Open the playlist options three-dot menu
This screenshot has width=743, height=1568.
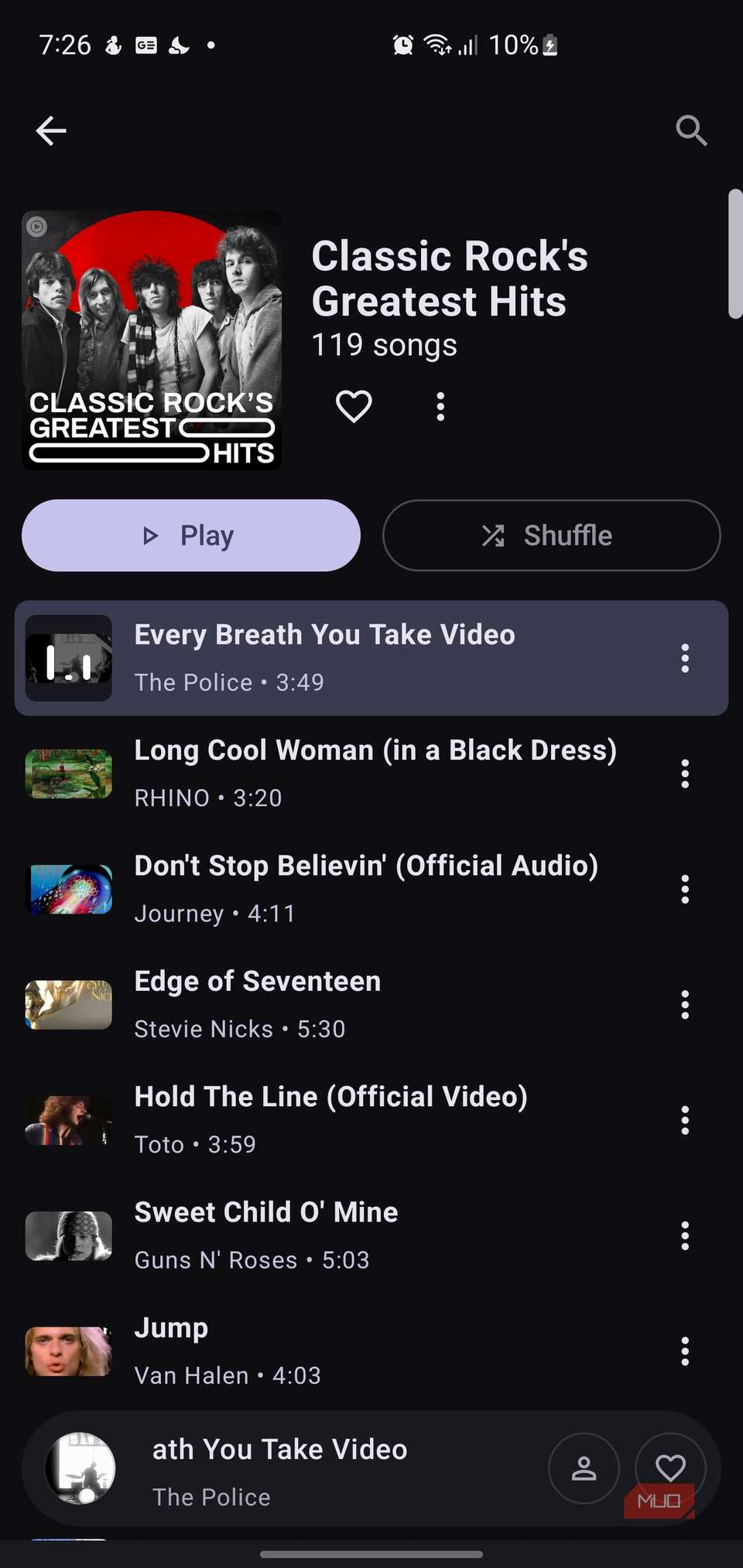(440, 405)
